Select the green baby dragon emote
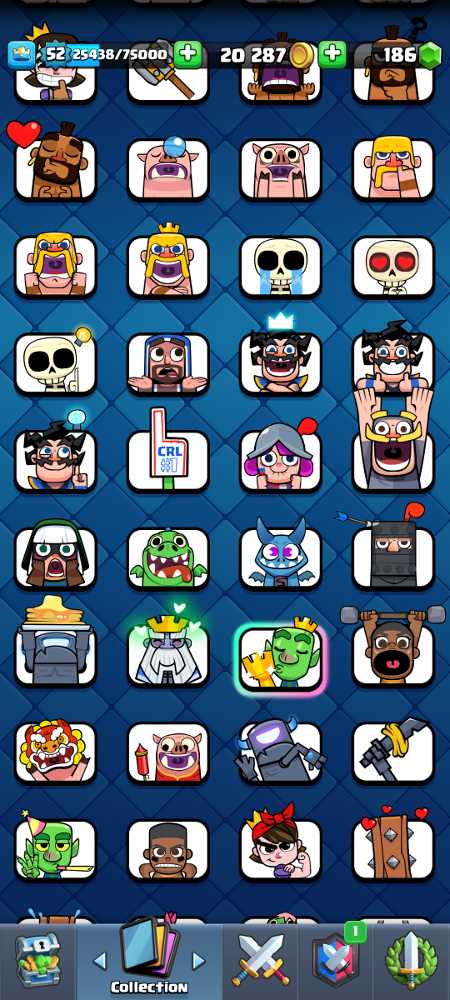This screenshot has height=1000, width=450. point(168,557)
